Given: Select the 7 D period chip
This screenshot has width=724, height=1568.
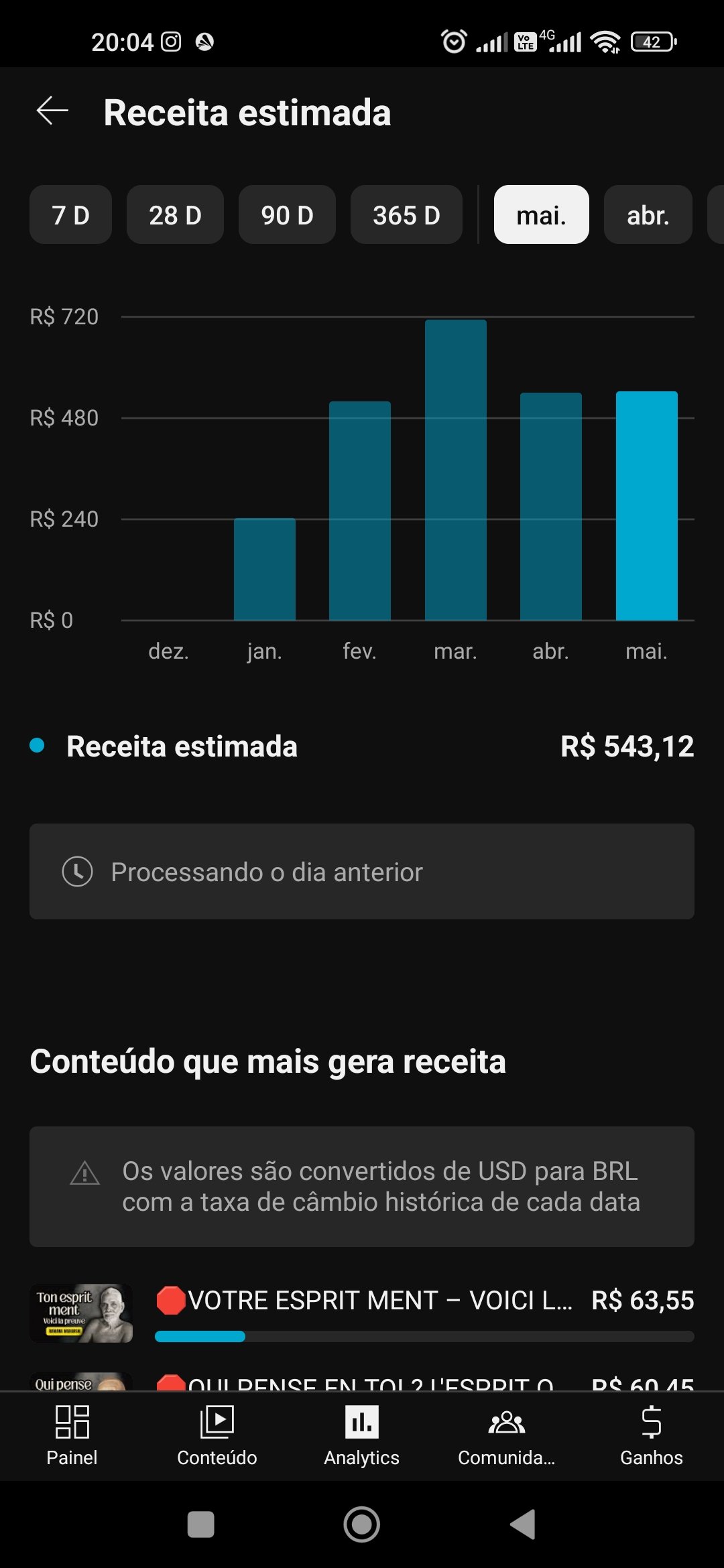Looking at the screenshot, I should (x=70, y=215).
